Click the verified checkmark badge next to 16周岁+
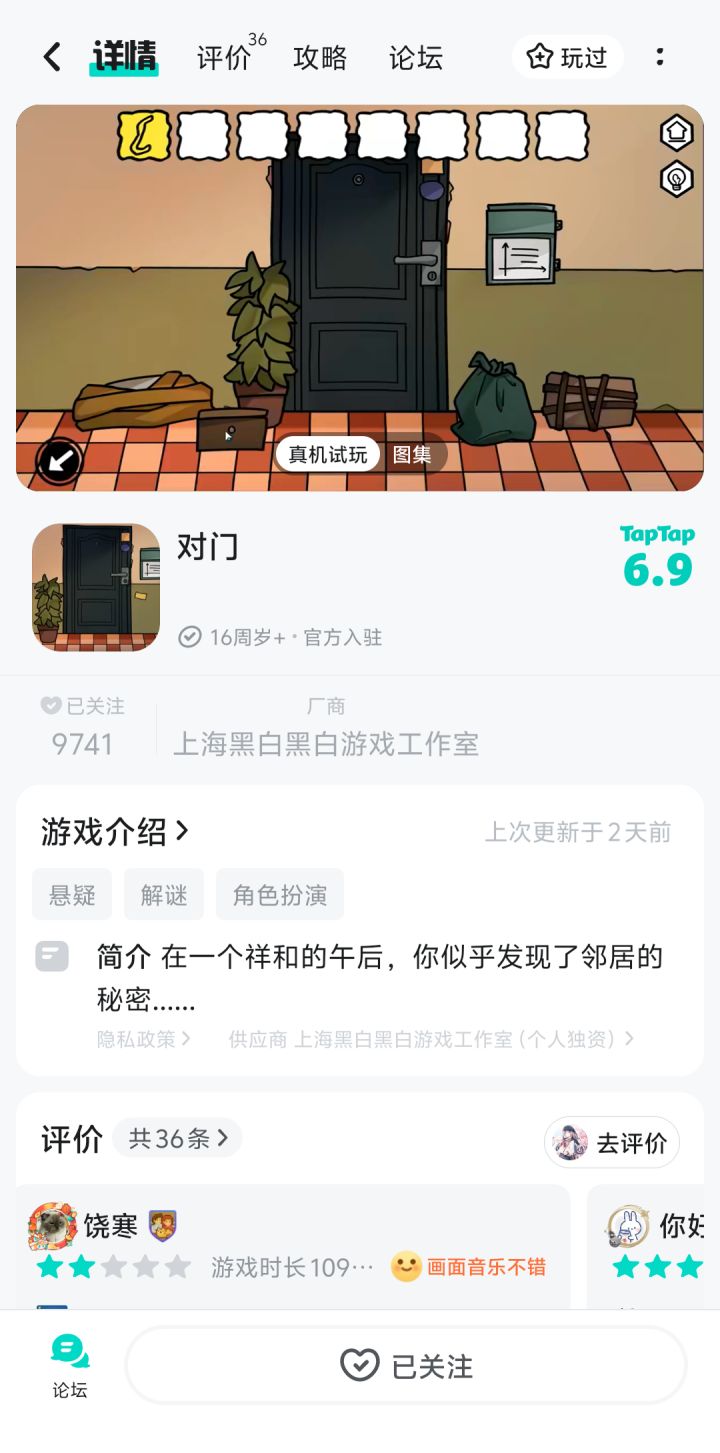 click(189, 636)
